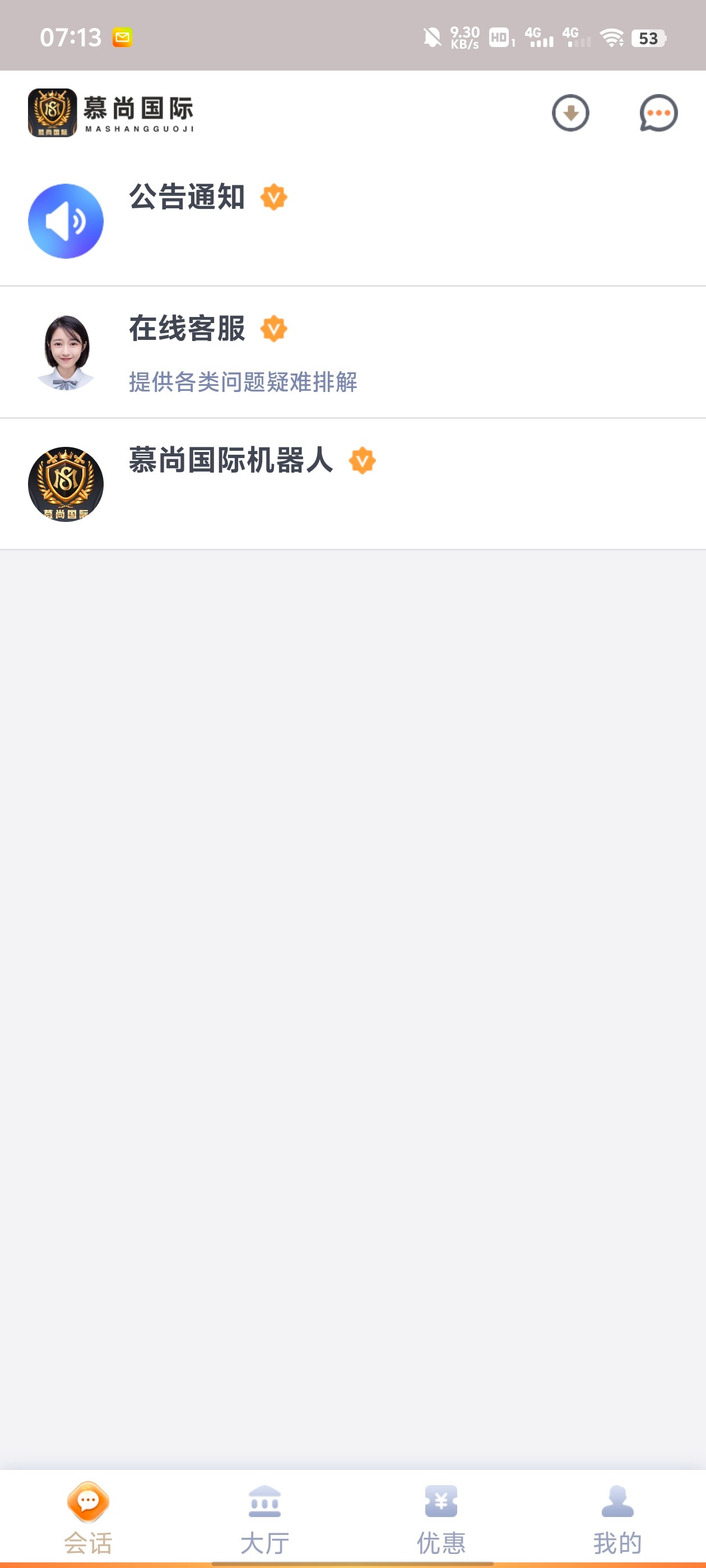This screenshot has height=1568, width=706.
Task: Tap the download icon in the top bar
Action: point(570,113)
